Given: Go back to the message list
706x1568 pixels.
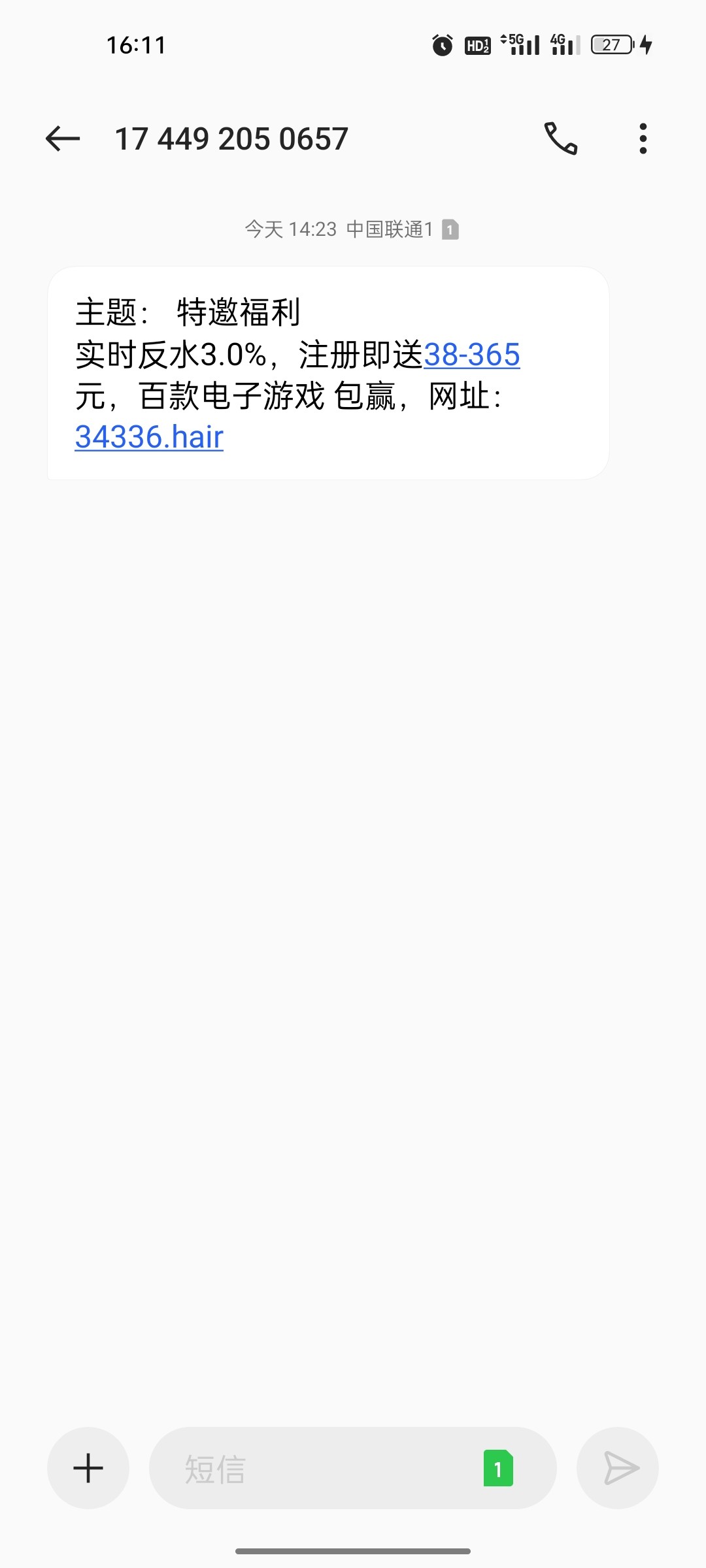Looking at the screenshot, I should point(63,139).
